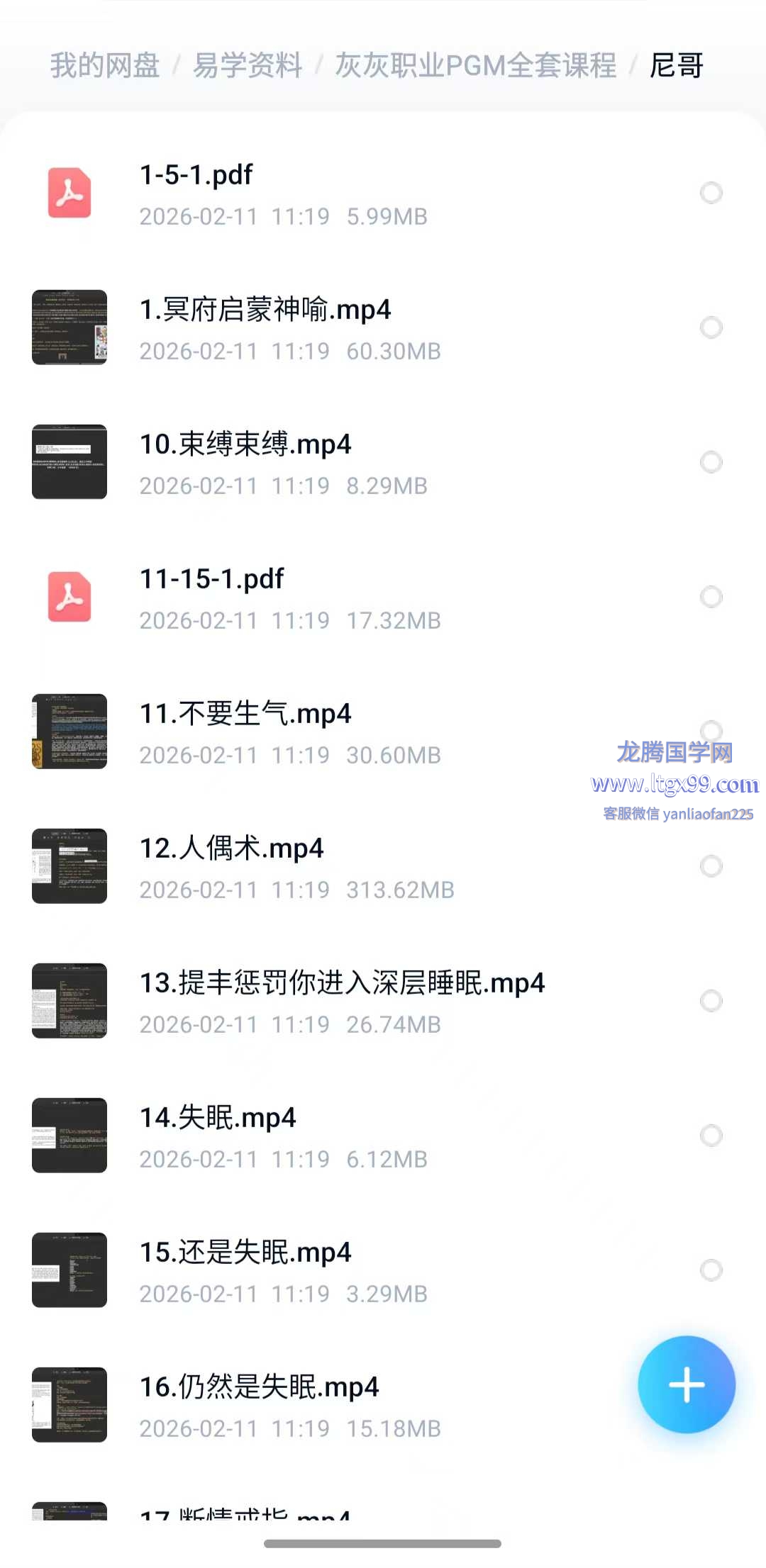
Task: Play the 14.失眠.mp4 file
Action: [218, 1118]
